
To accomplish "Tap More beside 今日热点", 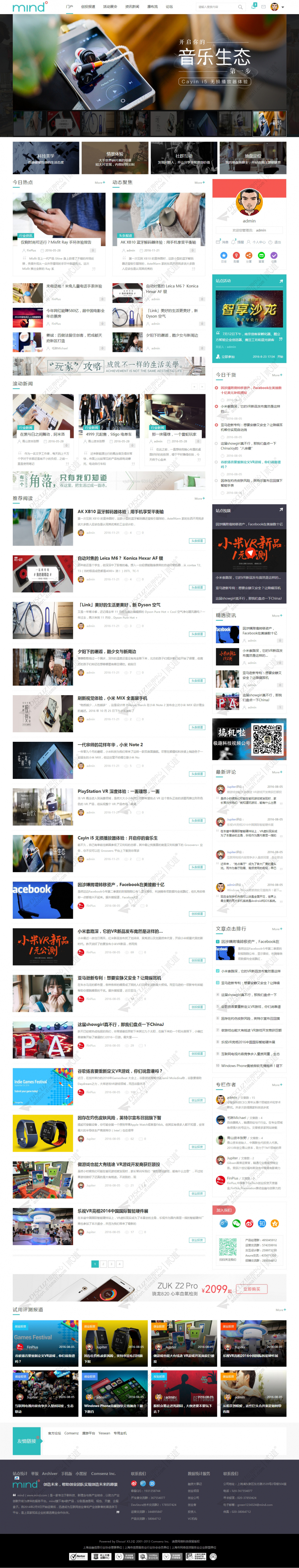I will click(99, 183).
